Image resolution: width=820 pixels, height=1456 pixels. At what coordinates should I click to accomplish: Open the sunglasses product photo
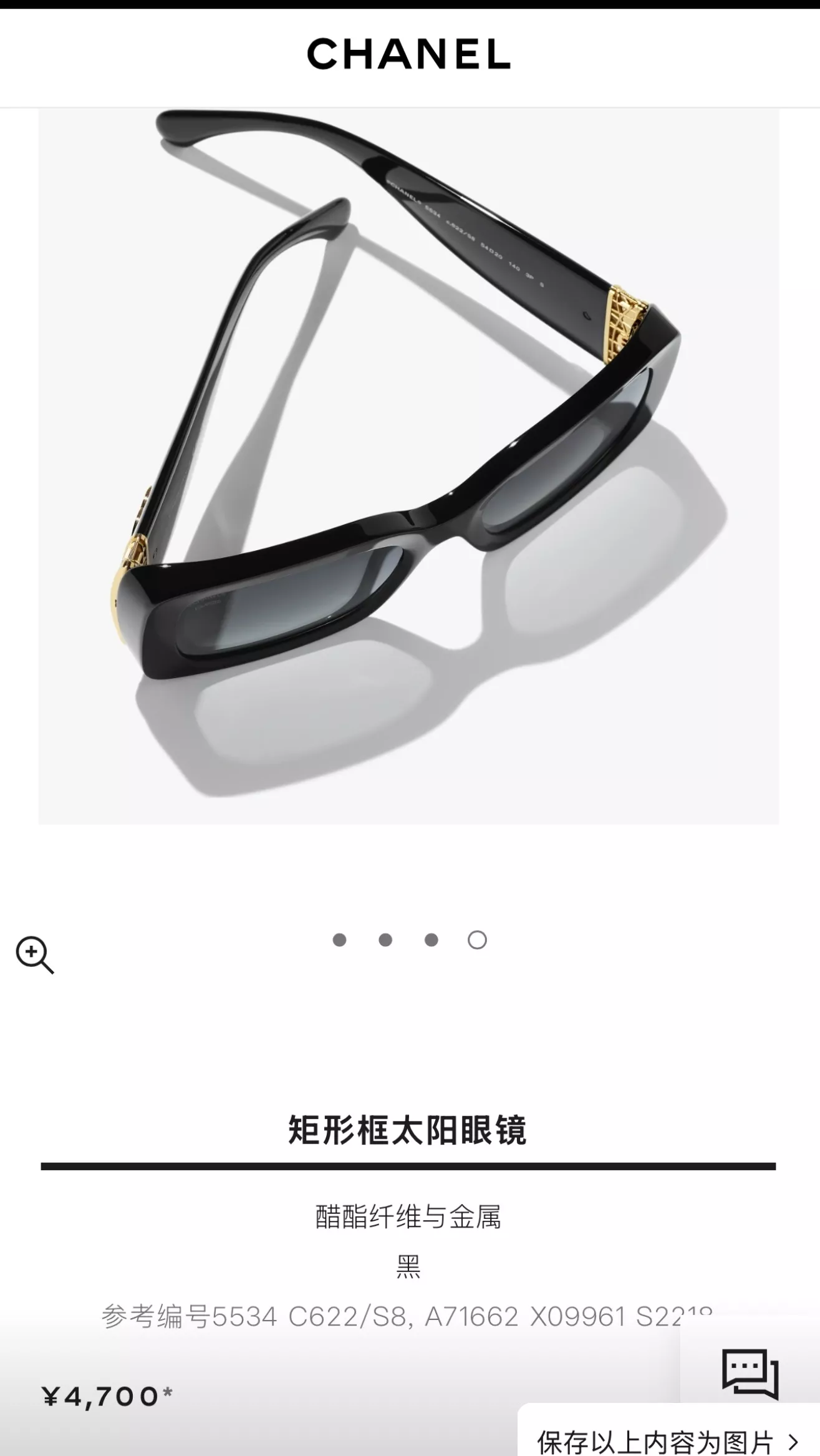(408, 466)
